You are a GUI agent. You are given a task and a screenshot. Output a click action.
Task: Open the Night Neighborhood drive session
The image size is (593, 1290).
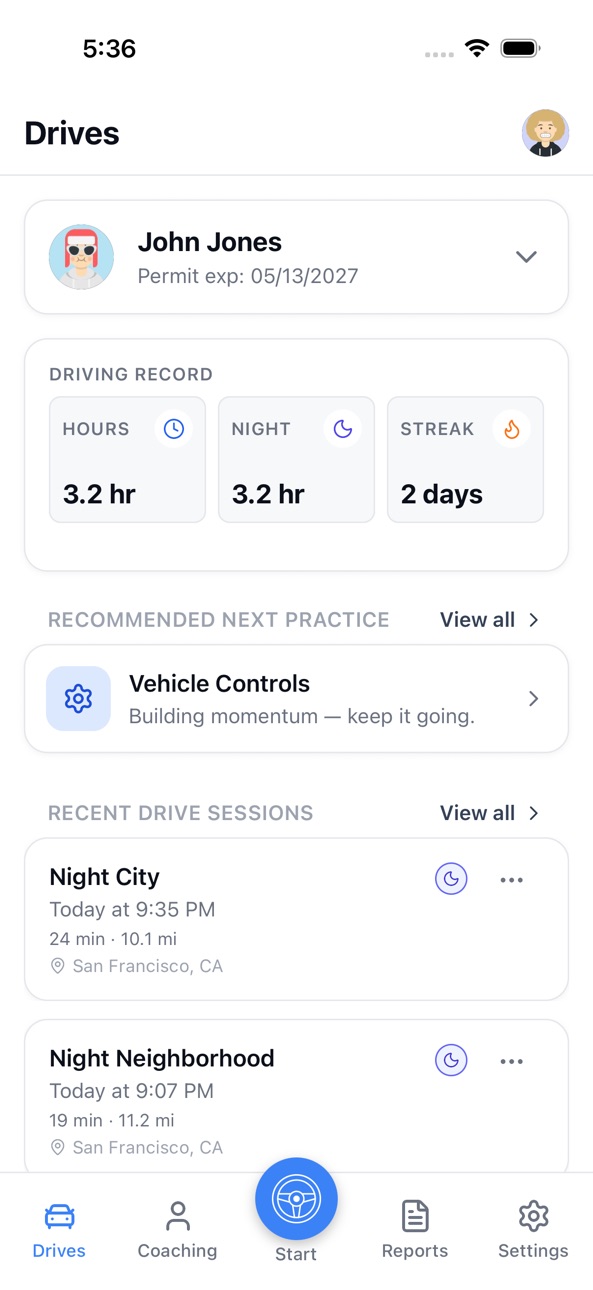tap(296, 1097)
